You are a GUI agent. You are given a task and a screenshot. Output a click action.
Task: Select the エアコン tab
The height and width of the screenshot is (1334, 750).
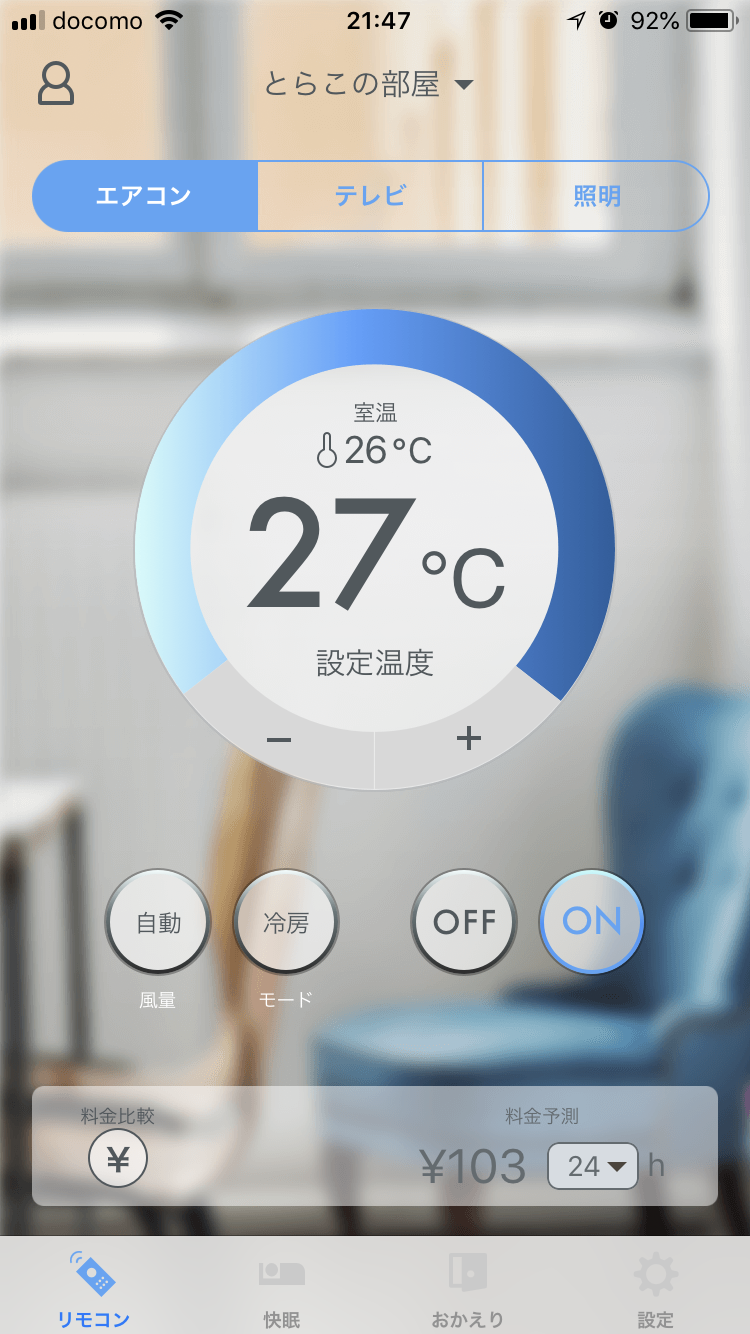coord(144,196)
